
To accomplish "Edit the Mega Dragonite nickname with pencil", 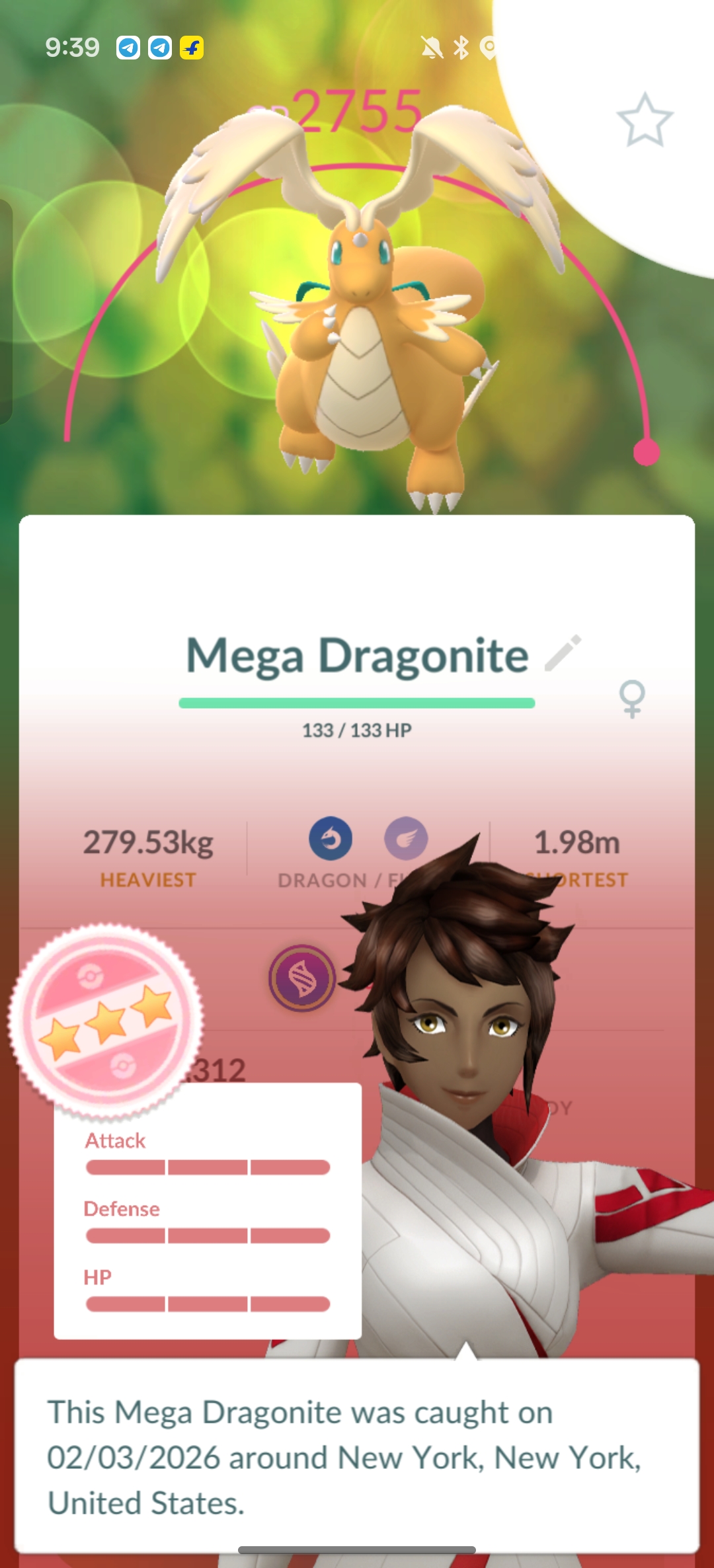I will (x=563, y=653).
